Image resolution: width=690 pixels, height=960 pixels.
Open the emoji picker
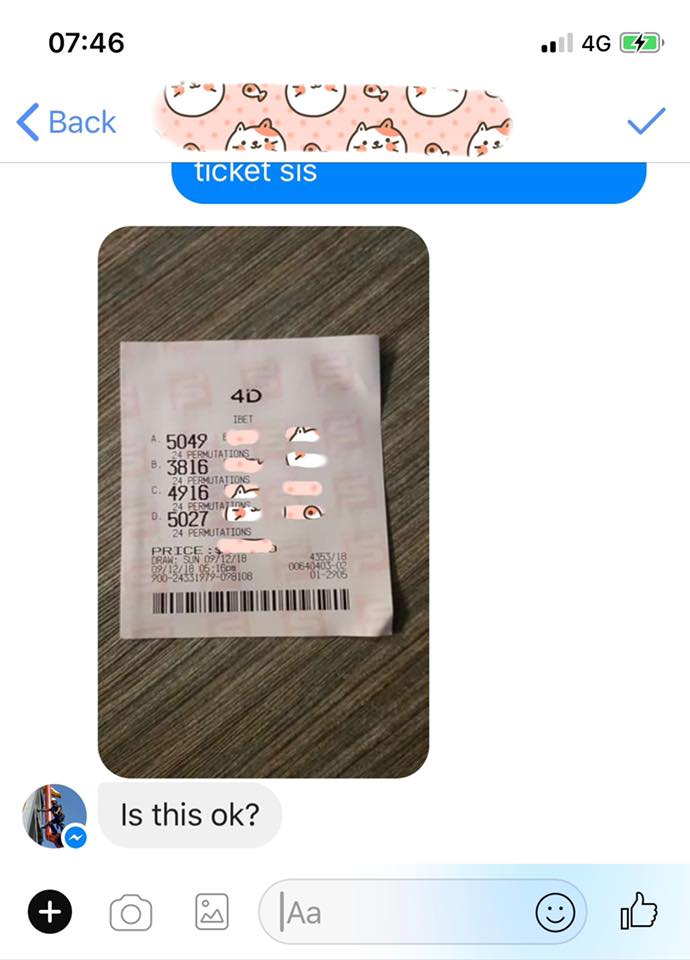click(x=555, y=911)
